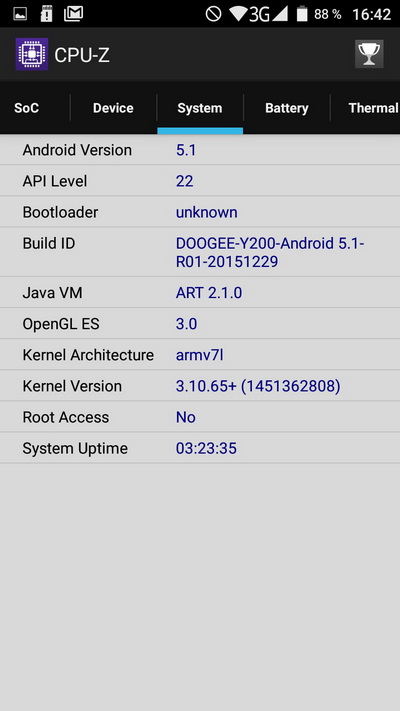Switch to the Device tab
This screenshot has height=711, width=400.
[x=113, y=108]
